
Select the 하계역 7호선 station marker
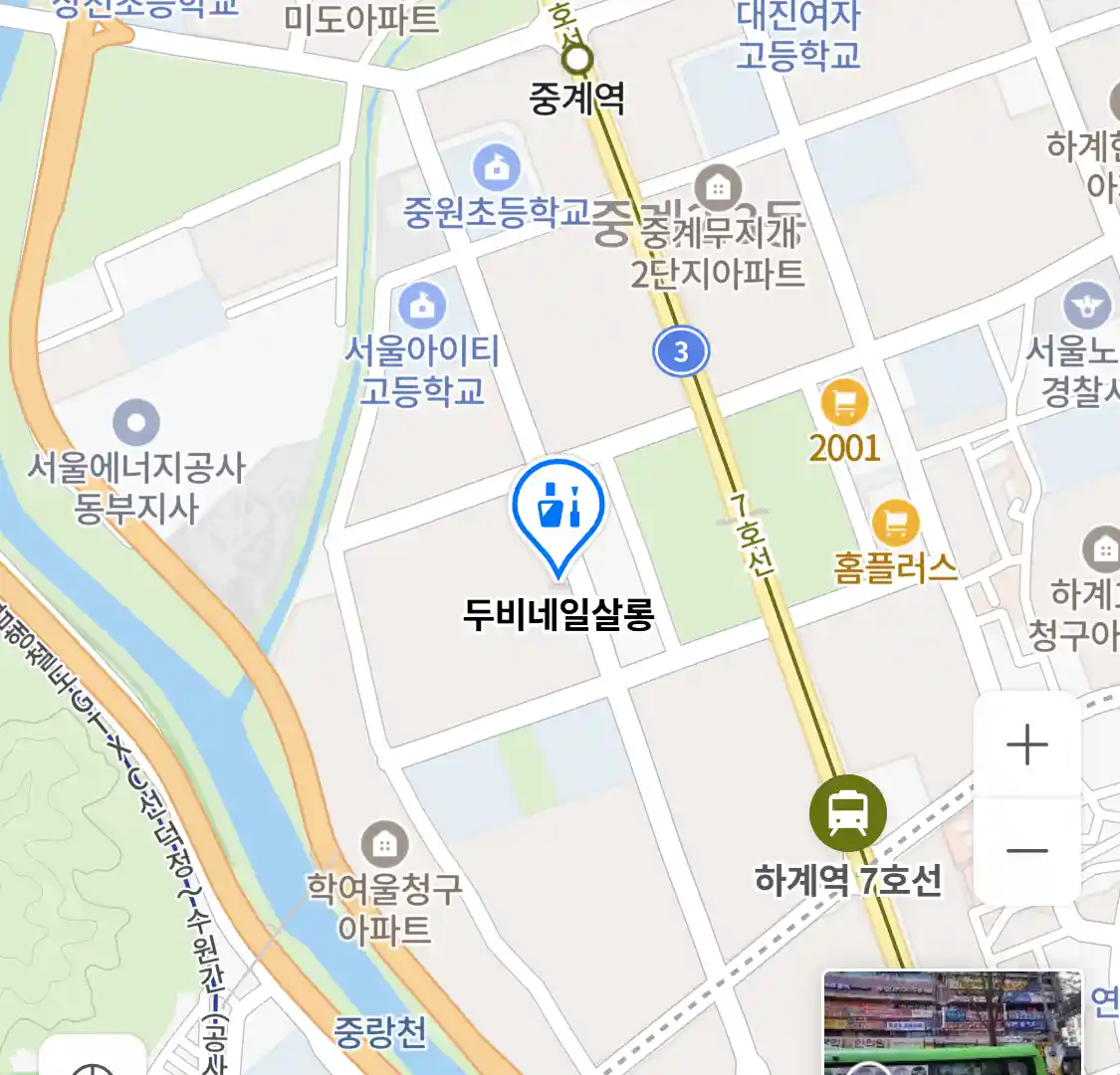coord(847,813)
